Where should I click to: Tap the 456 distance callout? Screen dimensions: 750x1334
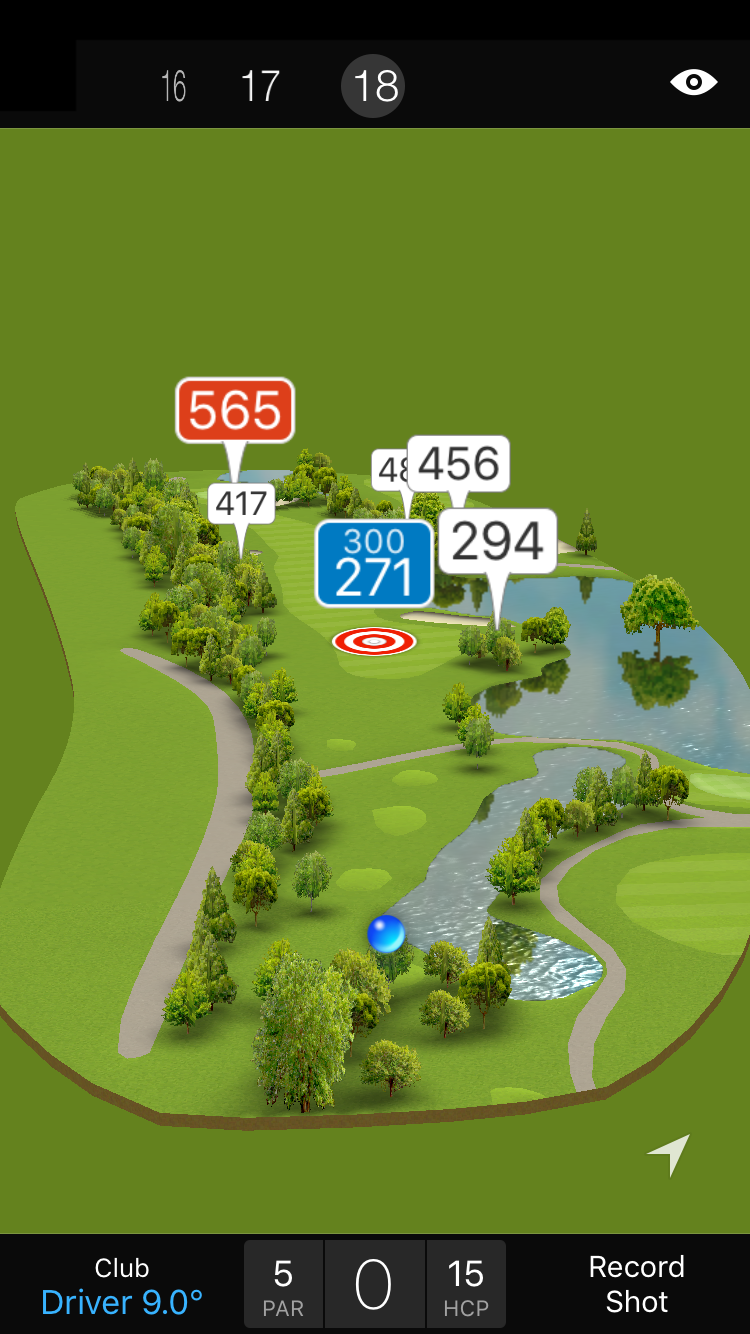459,463
